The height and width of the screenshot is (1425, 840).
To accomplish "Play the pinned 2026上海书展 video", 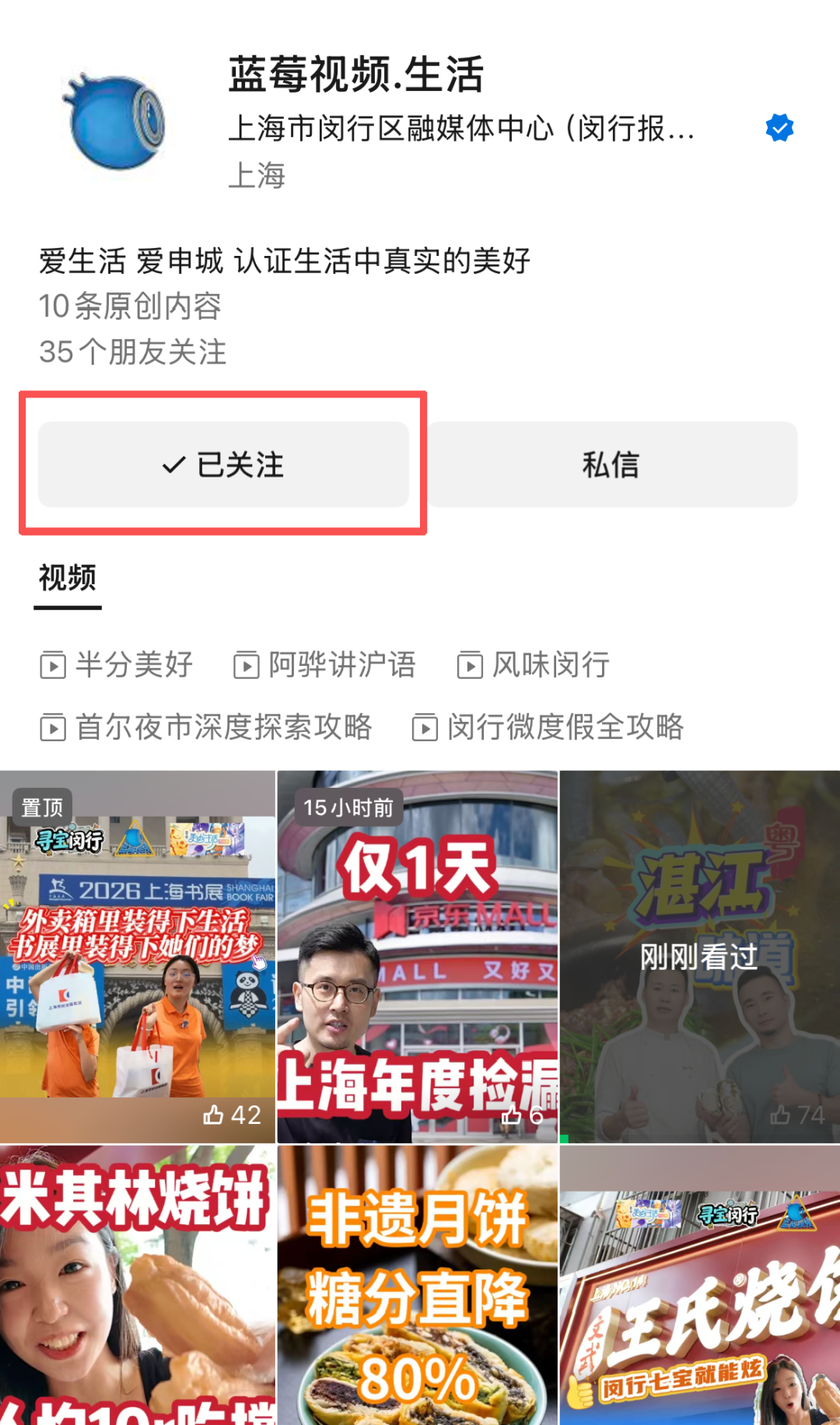I will click(138, 957).
